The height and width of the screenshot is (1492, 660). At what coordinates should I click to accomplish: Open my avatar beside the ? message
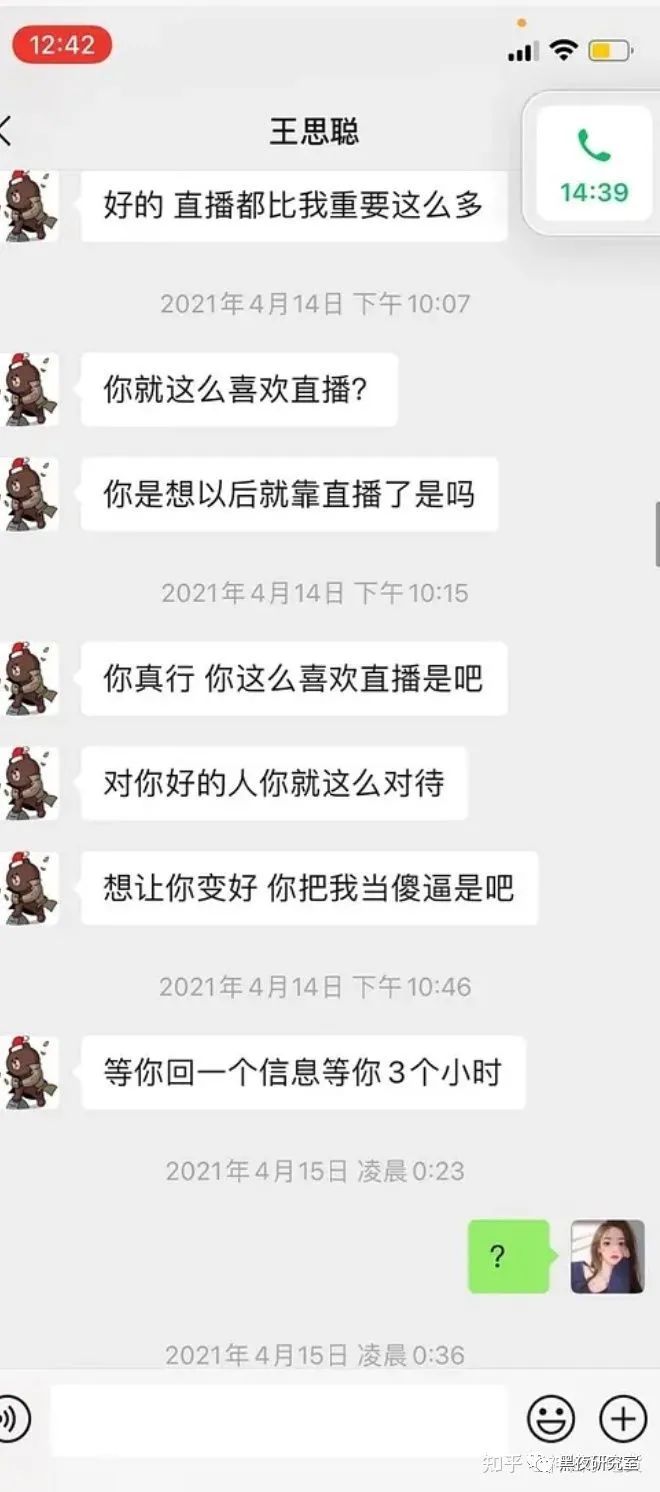(608, 1257)
